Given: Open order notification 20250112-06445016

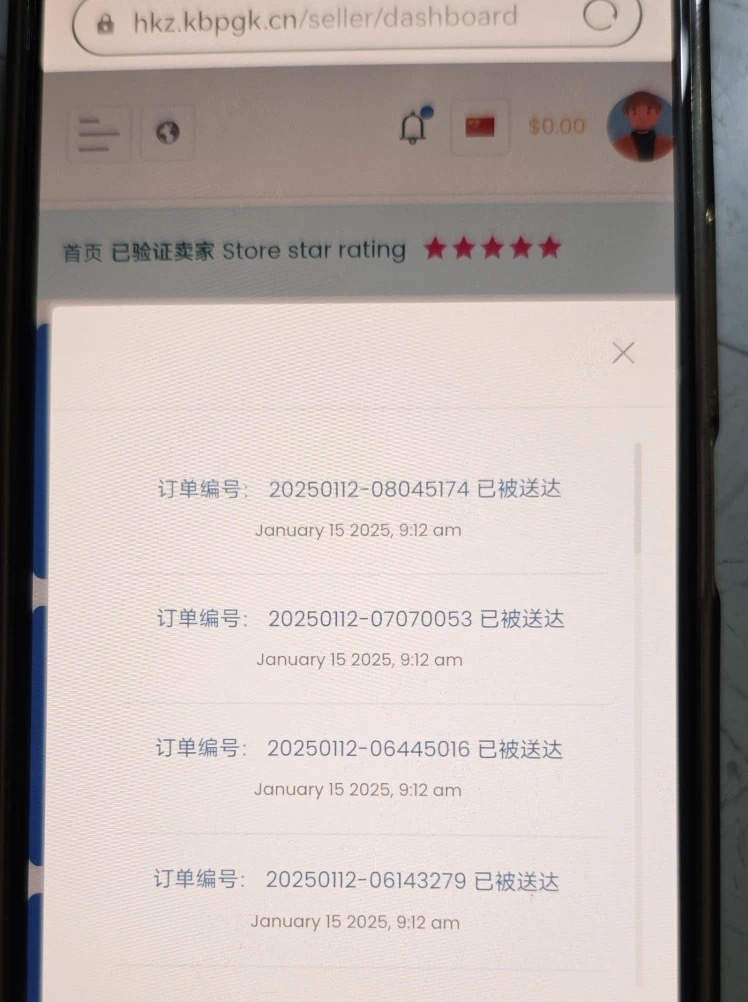Looking at the screenshot, I should [360, 749].
